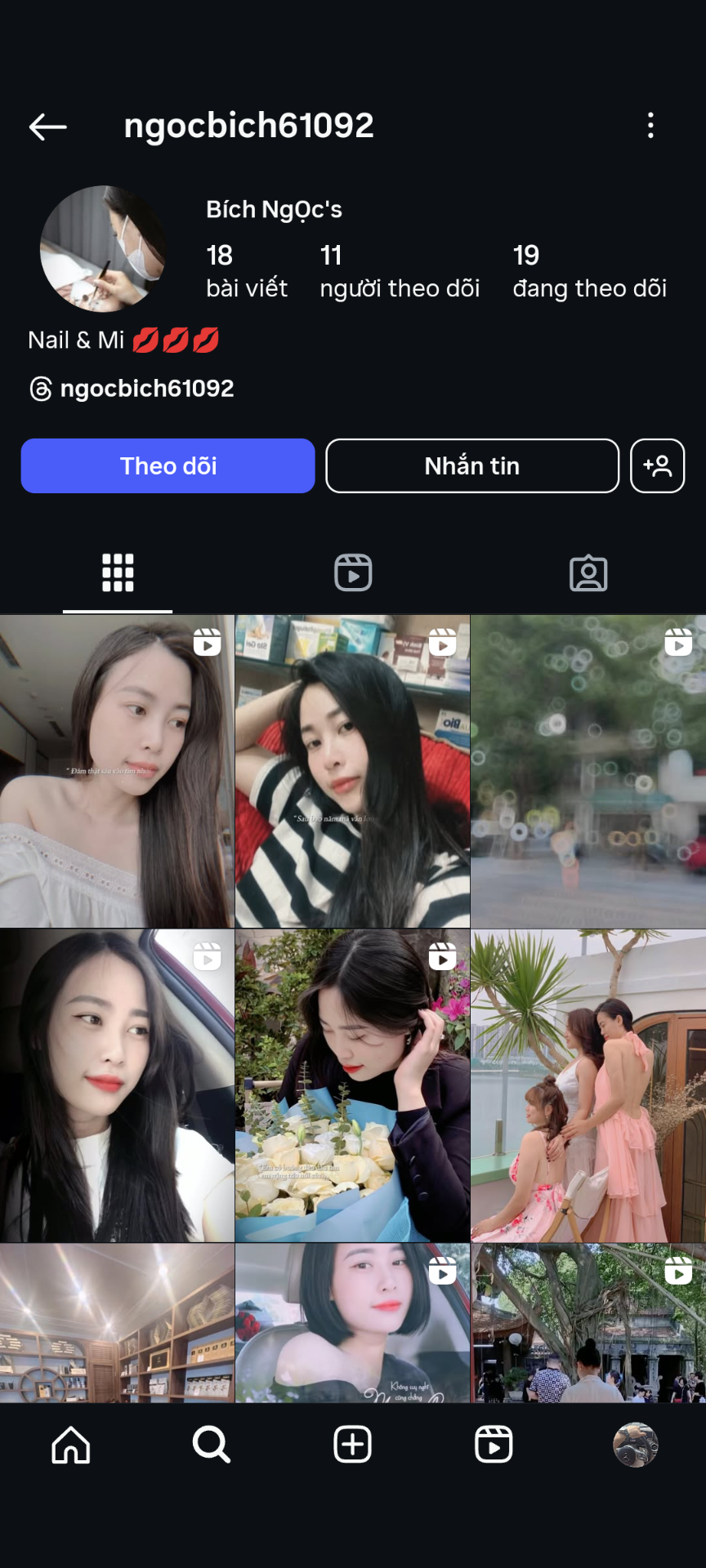This screenshot has width=706, height=1568.
Task: Open the blurry bubbles street reel
Action: (x=588, y=772)
